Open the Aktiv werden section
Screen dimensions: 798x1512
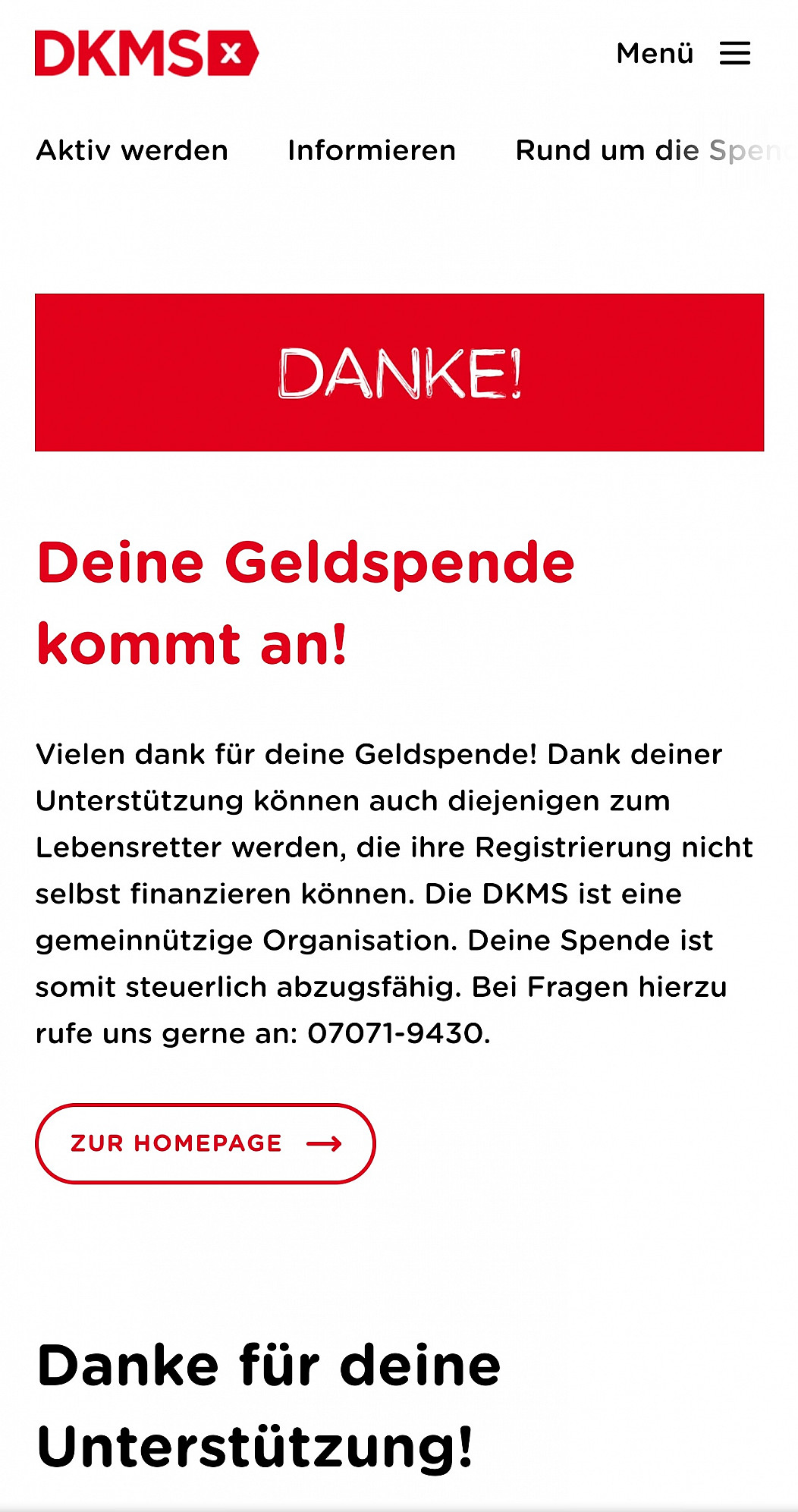click(132, 150)
